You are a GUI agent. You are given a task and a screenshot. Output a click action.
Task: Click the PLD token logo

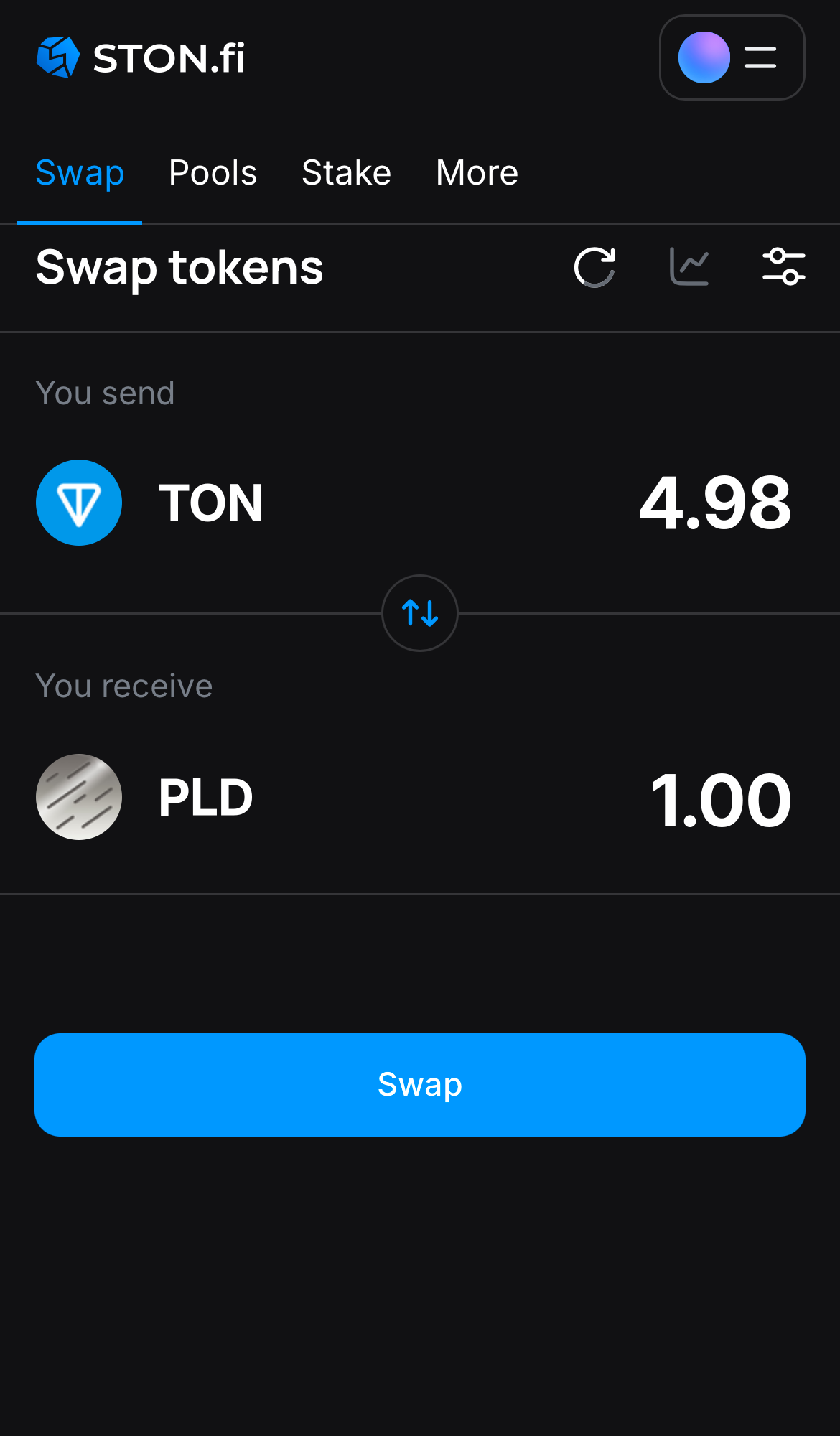79,797
